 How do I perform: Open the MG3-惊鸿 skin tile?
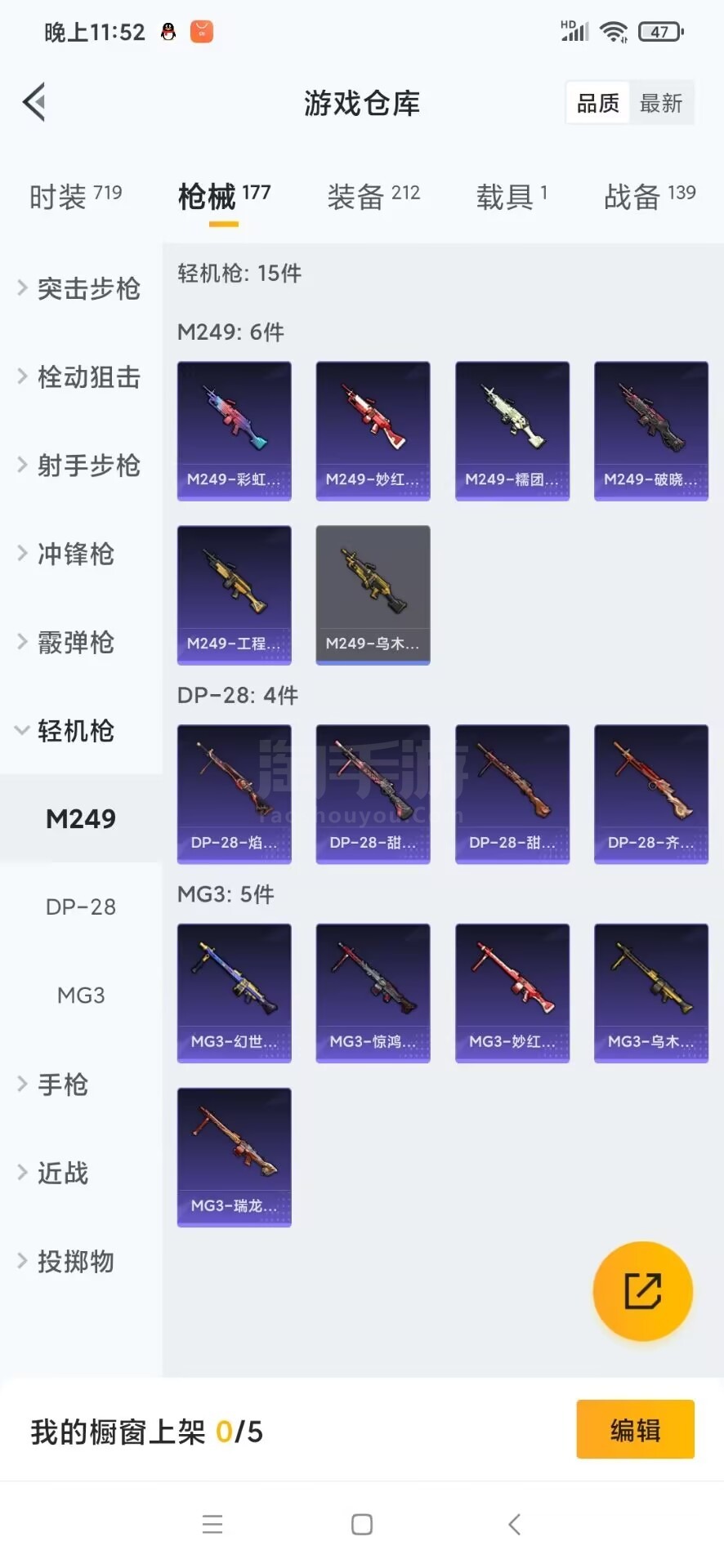[373, 993]
